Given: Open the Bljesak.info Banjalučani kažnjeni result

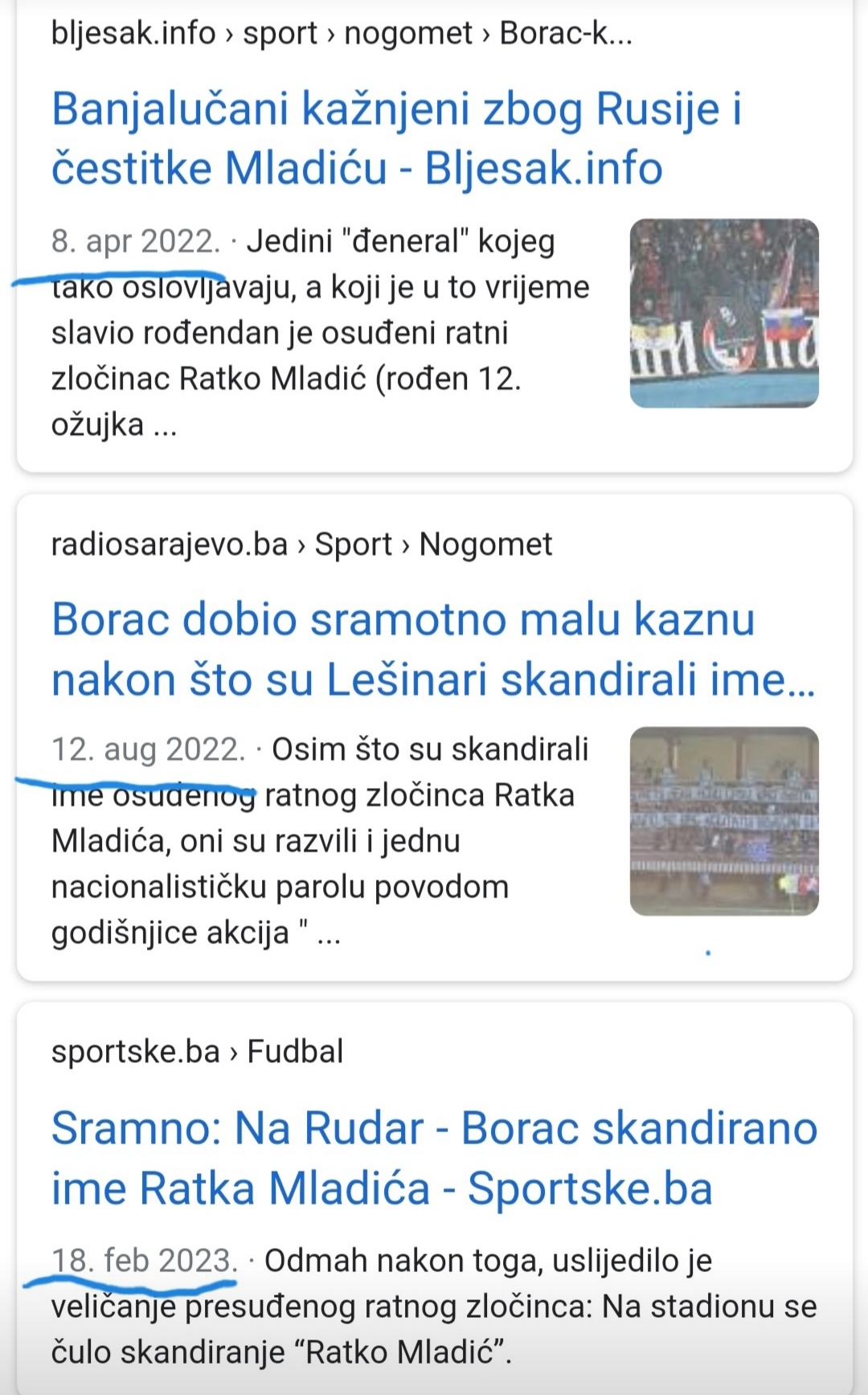Looking at the screenshot, I should pos(397,138).
